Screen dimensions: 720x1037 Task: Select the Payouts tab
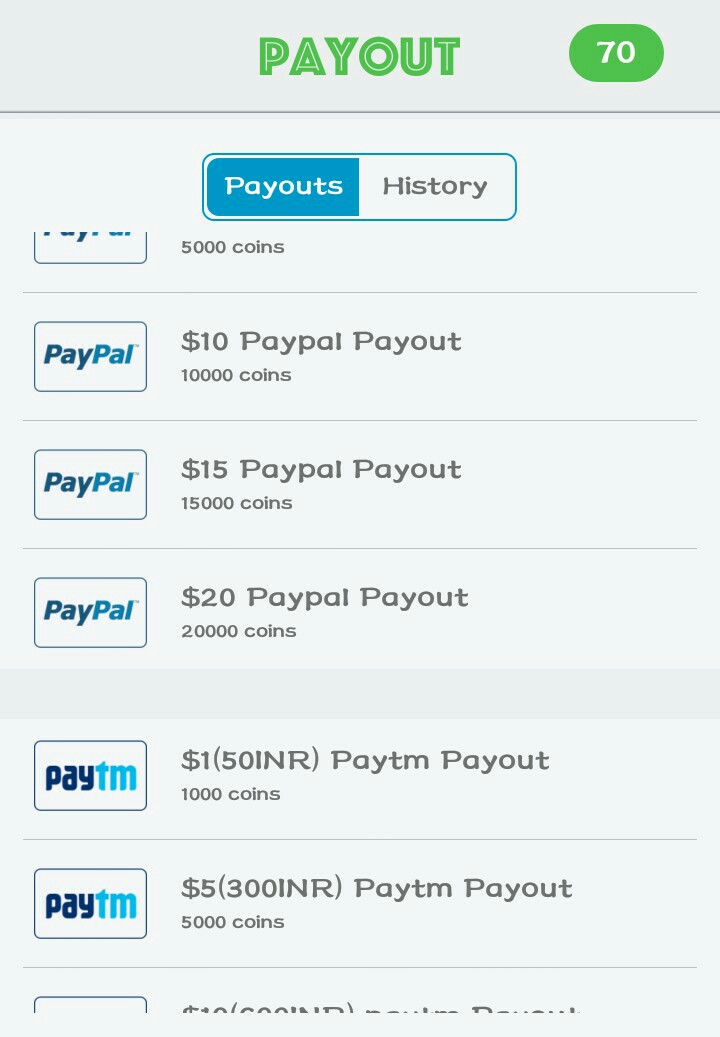pos(283,187)
